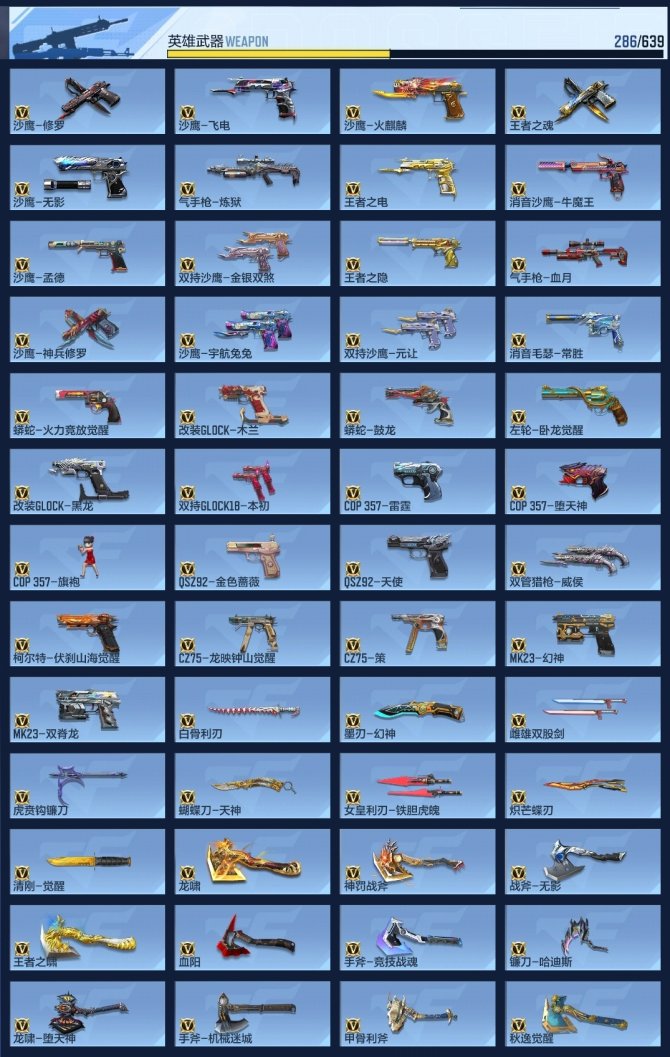Open the 气手枪-炼狱 tile
Screen dimensions: 670x1057
(x=252, y=176)
